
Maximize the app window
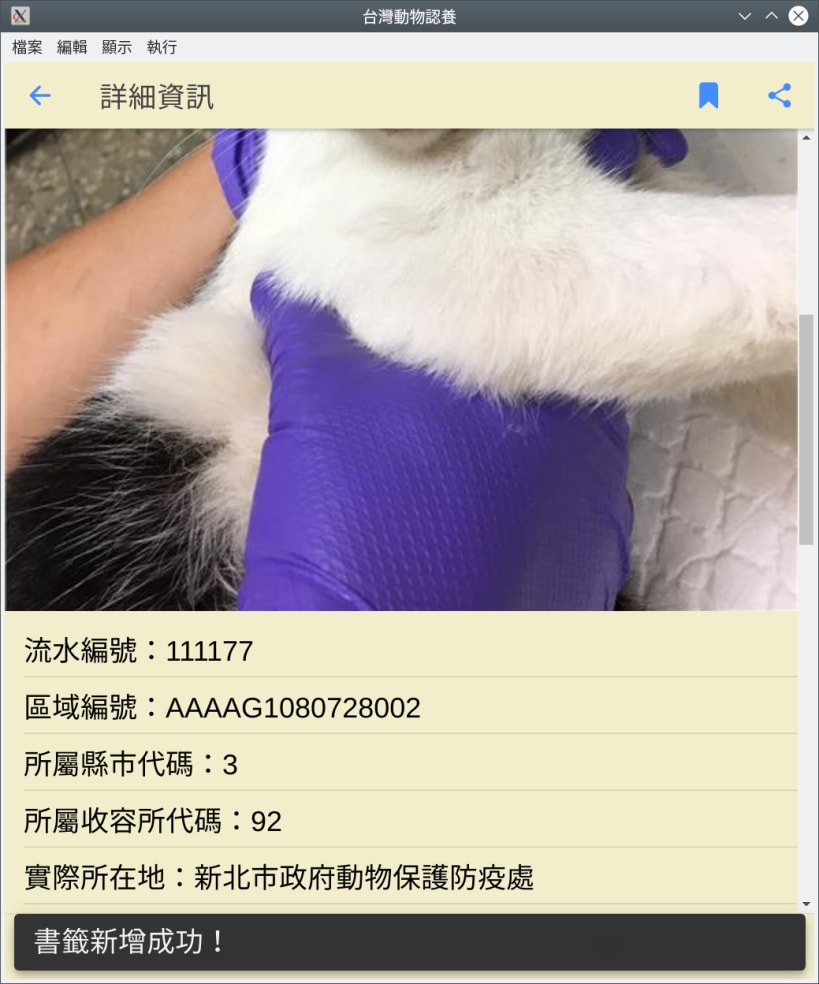(771, 16)
